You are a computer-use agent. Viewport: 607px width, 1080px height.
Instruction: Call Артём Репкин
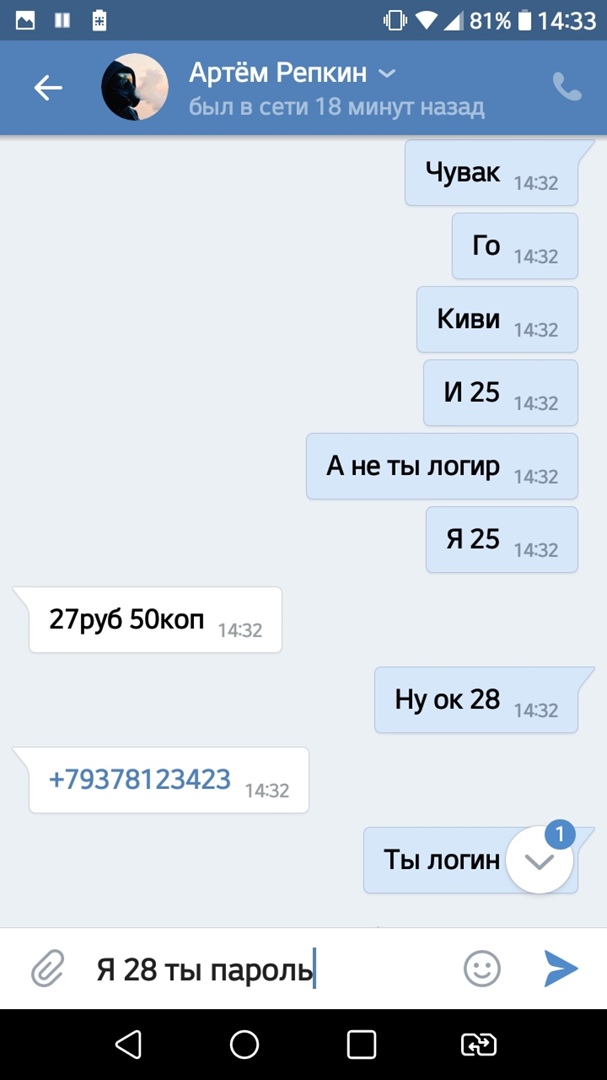pos(567,88)
